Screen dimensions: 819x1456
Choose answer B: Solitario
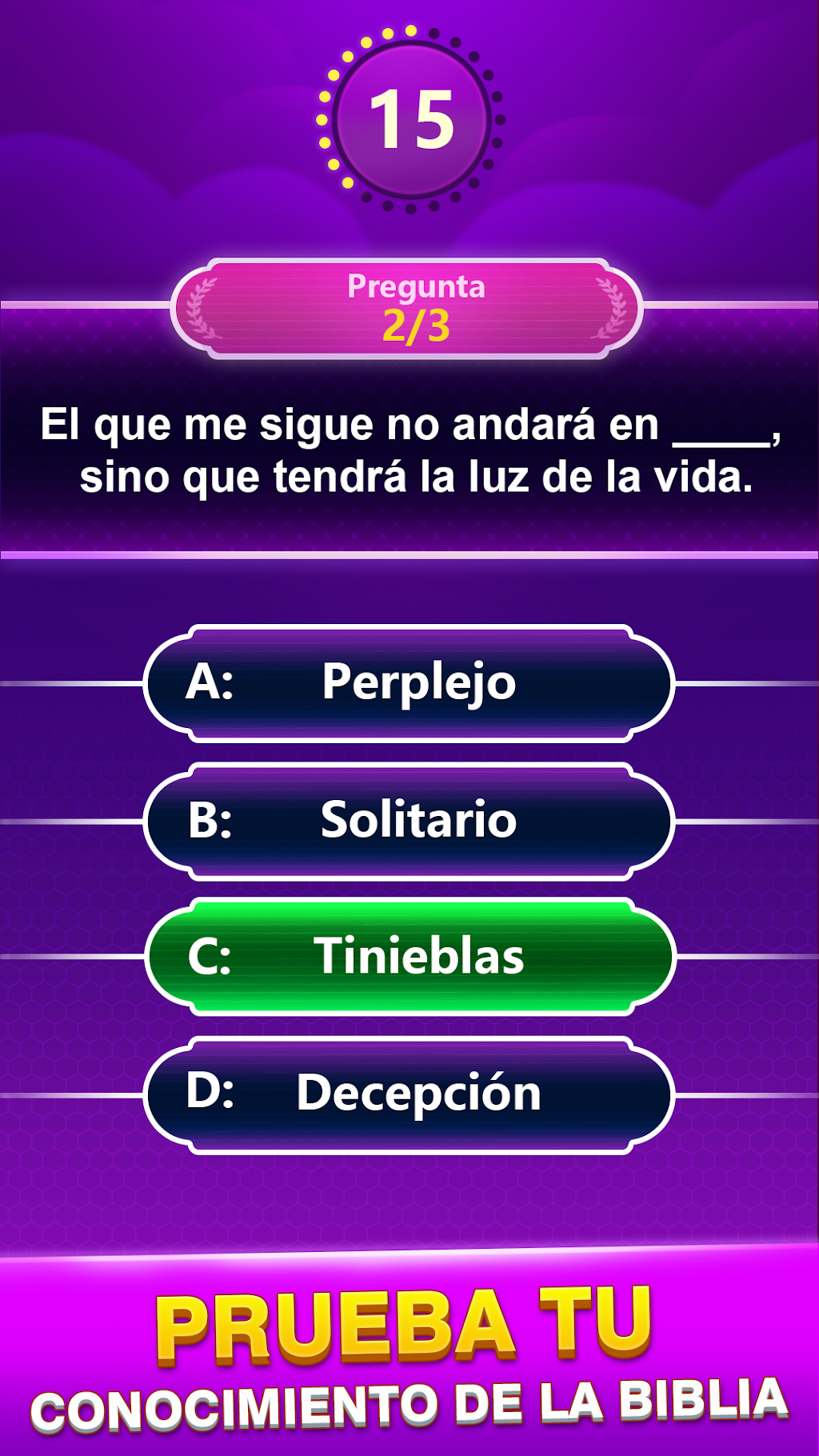coord(409,821)
